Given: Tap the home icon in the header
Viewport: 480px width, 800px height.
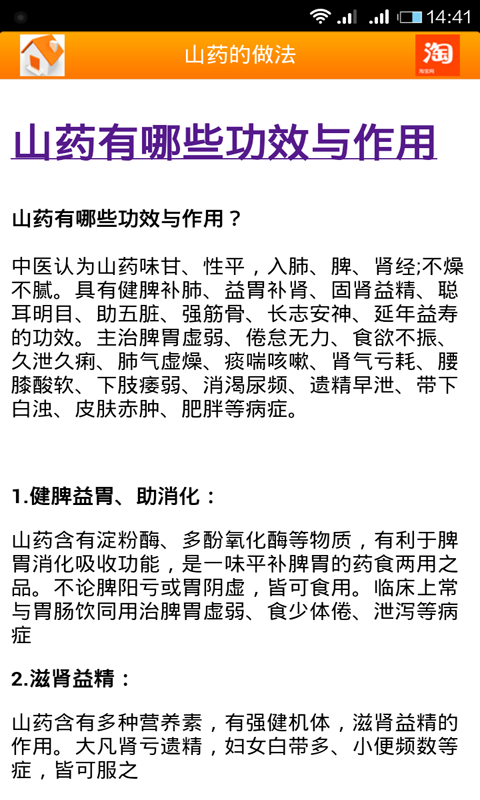Looking at the screenshot, I should (x=42, y=55).
